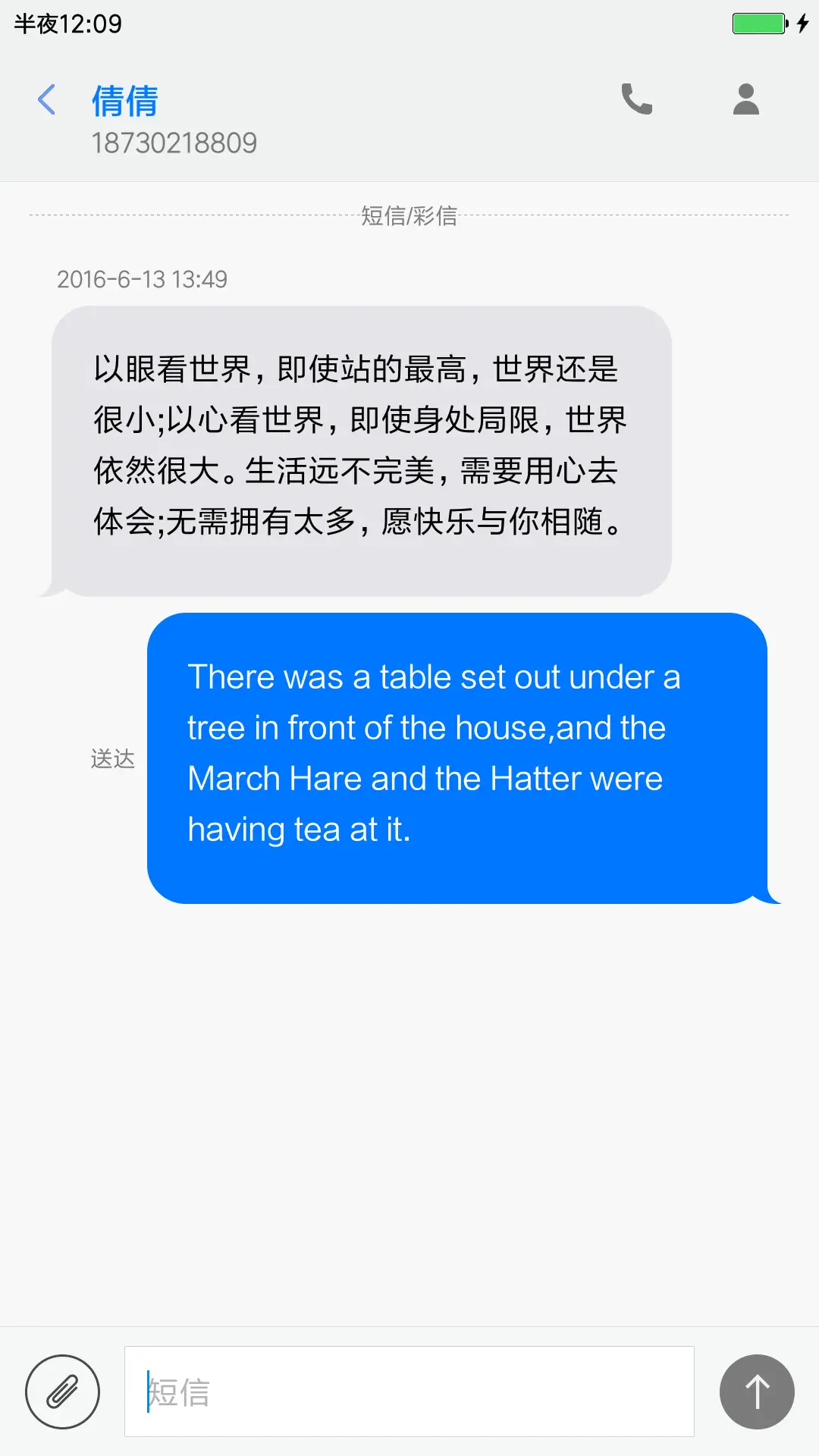Tap the back chevron to exit conversation
This screenshot has height=1456, width=819.
pyautogui.click(x=46, y=99)
